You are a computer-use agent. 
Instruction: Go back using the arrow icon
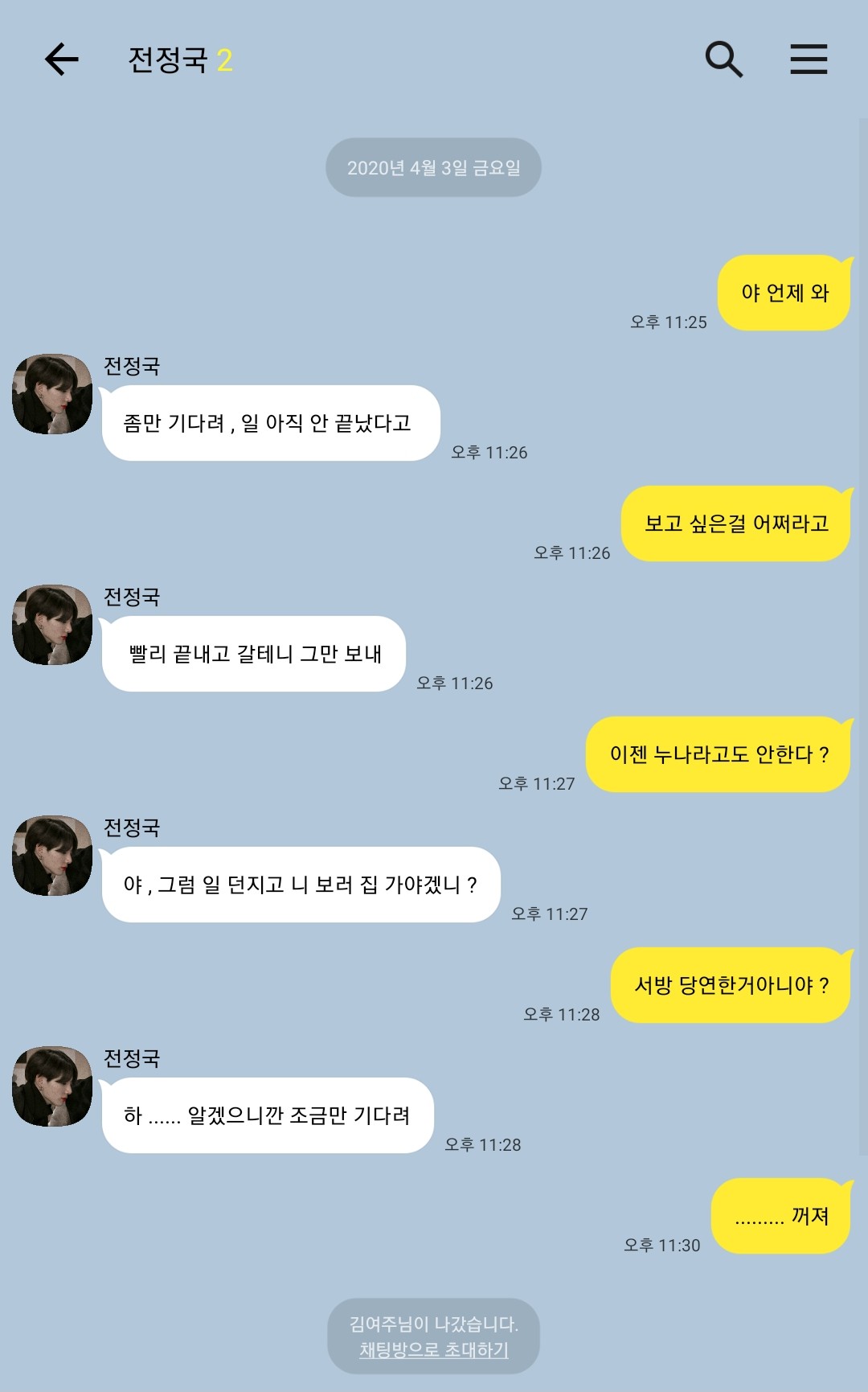61,60
